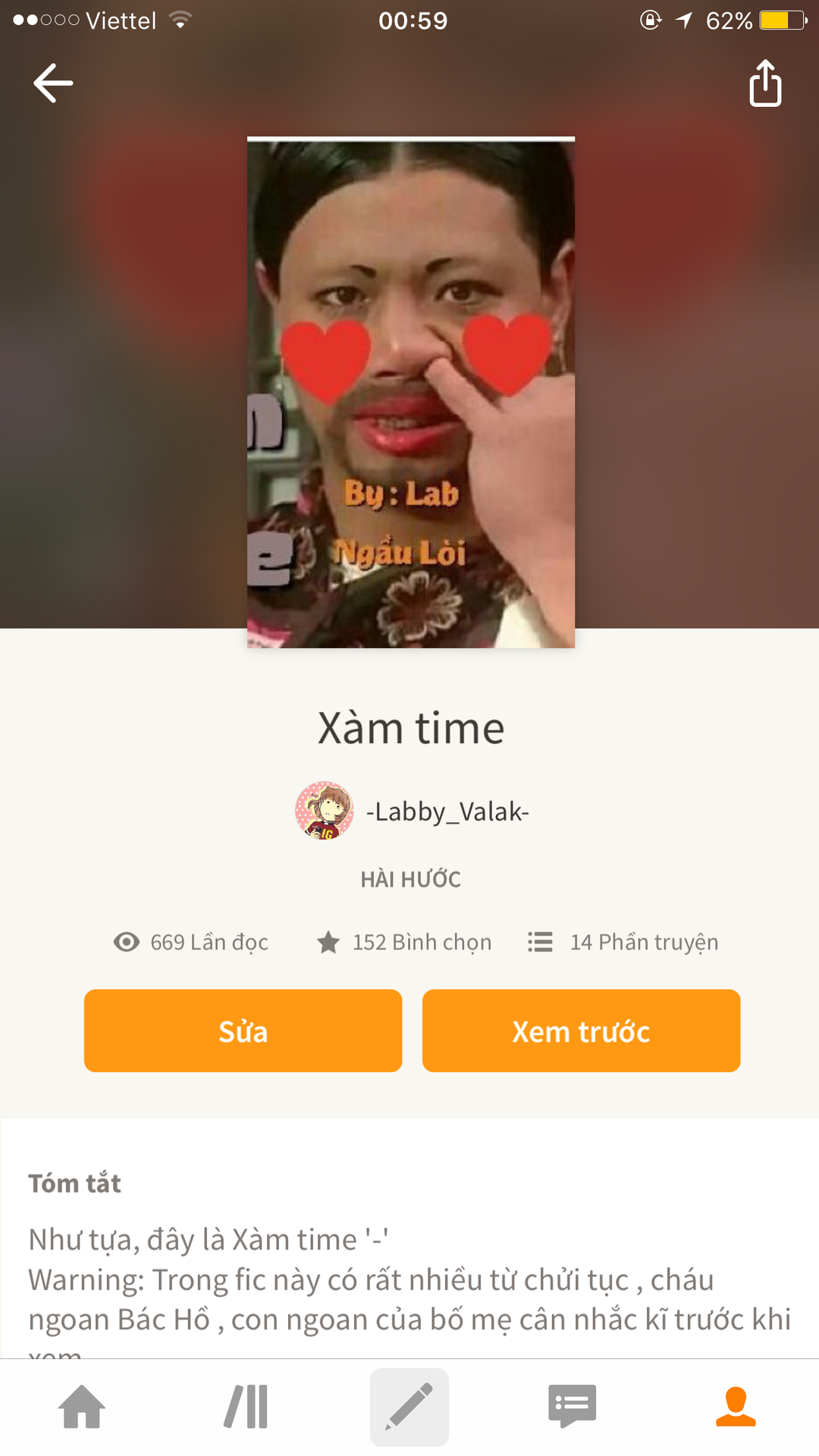
Task: Open the 14 Phần truyện list
Action: [x=623, y=942]
